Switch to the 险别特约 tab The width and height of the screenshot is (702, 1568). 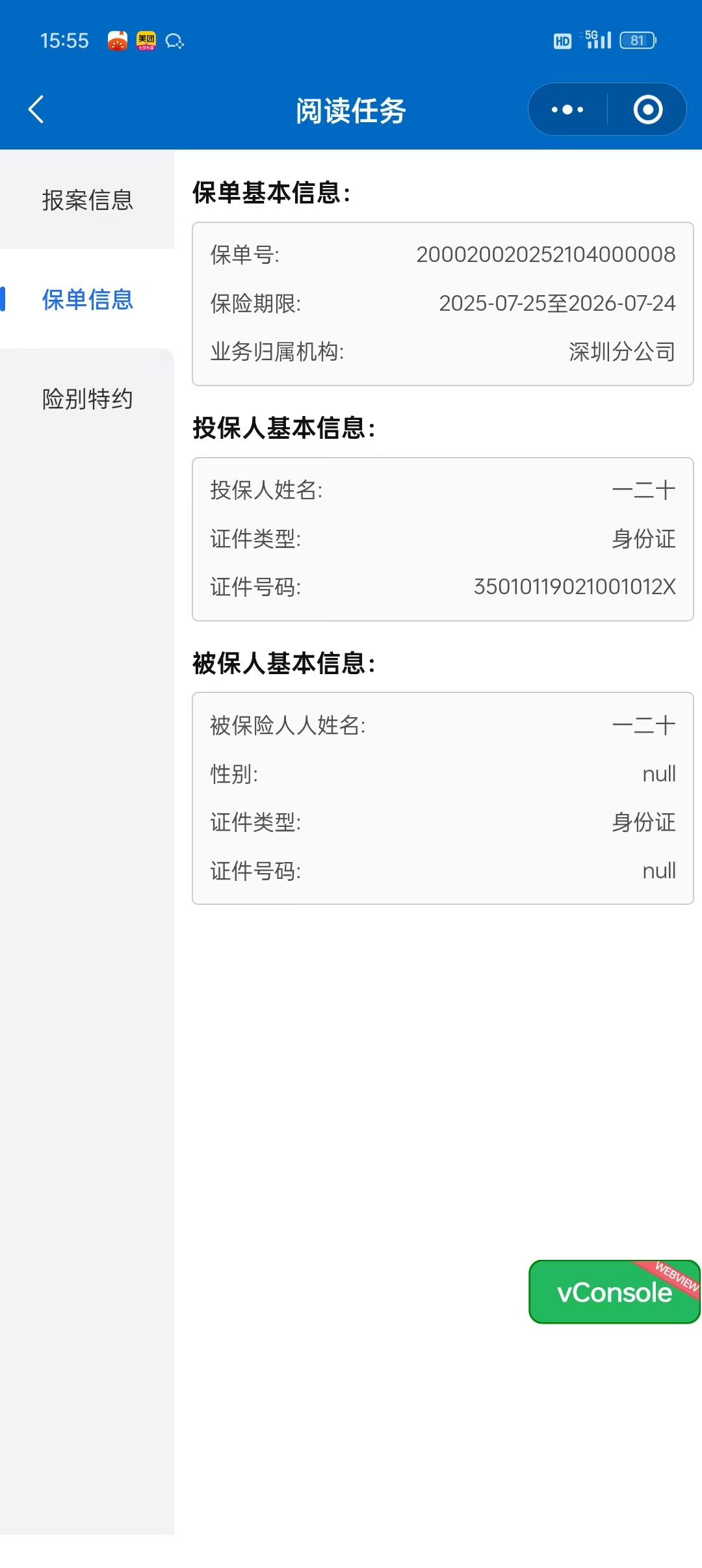coord(87,399)
